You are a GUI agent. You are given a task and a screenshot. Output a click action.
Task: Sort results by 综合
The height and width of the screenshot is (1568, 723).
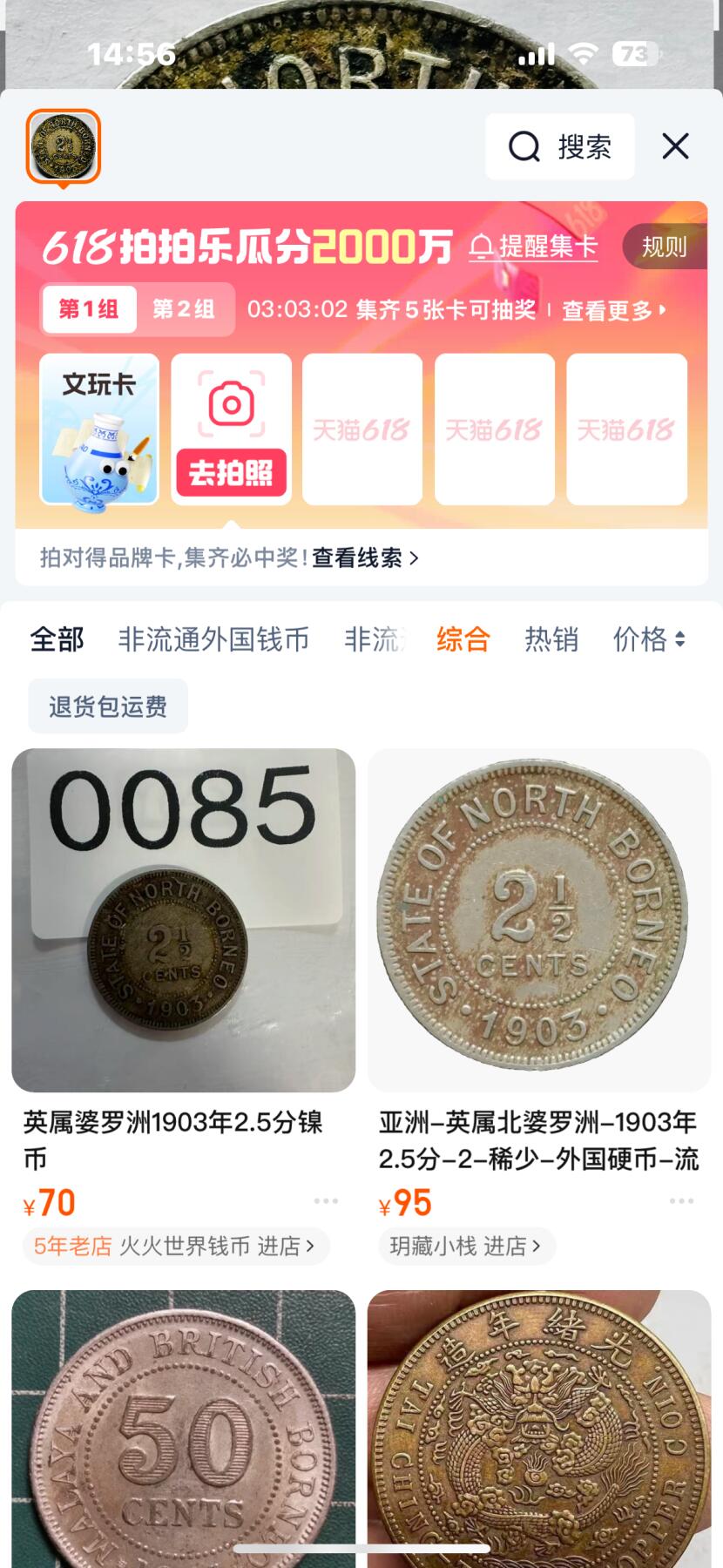click(x=463, y=639)
